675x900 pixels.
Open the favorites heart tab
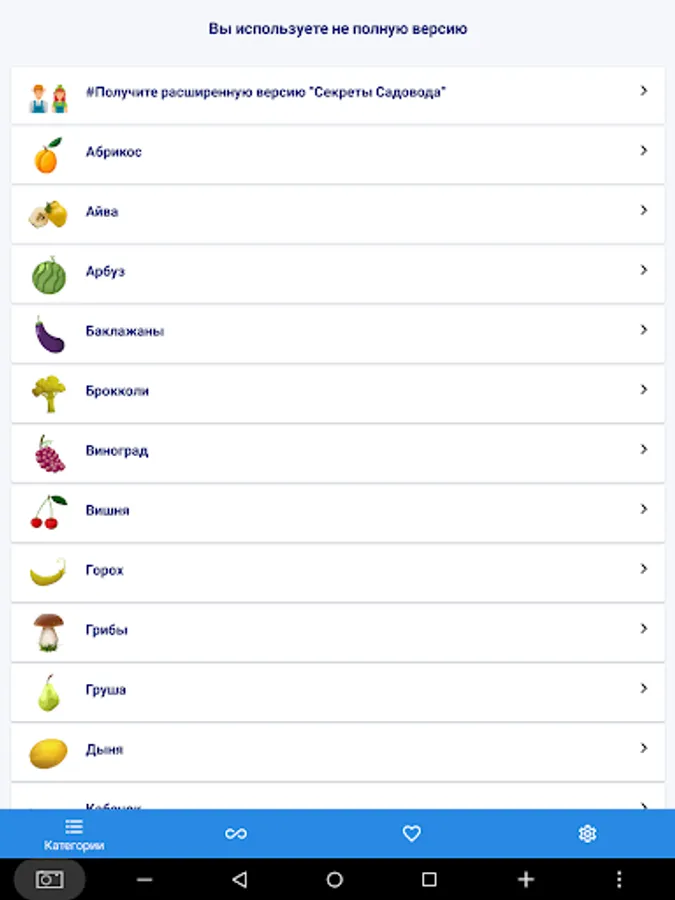412,833
